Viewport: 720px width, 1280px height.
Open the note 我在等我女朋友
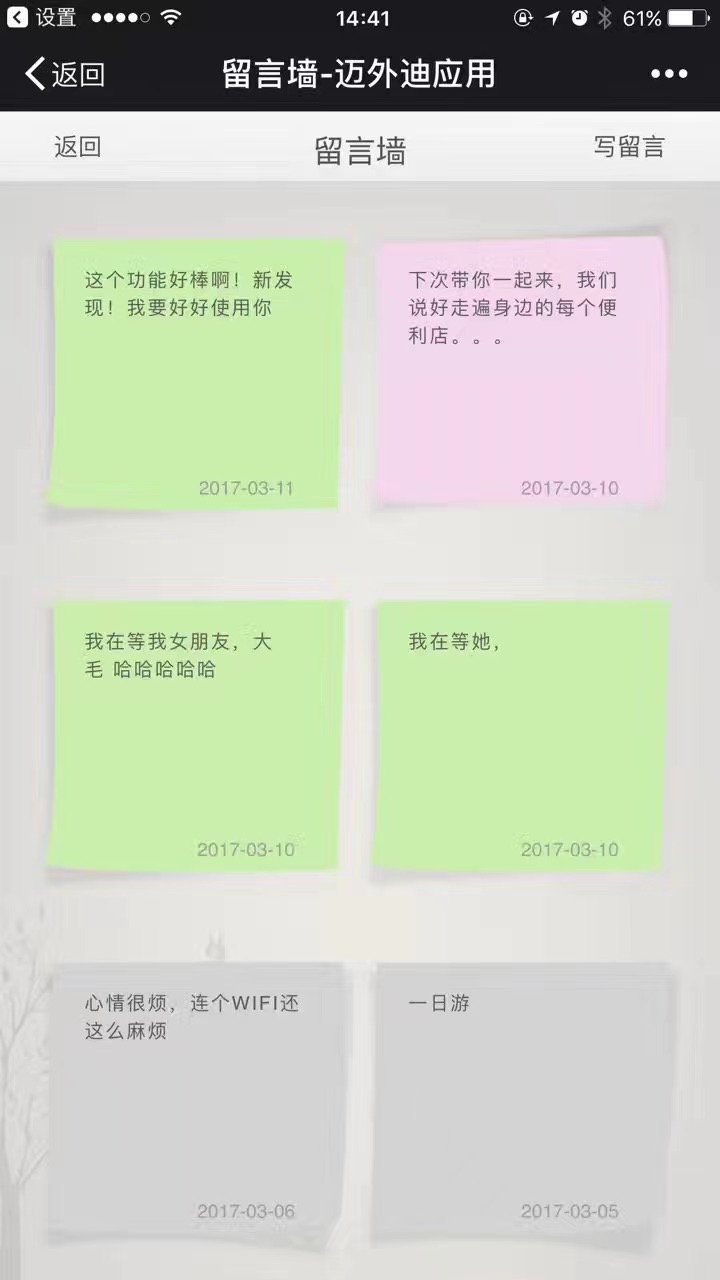coord(197,735)
